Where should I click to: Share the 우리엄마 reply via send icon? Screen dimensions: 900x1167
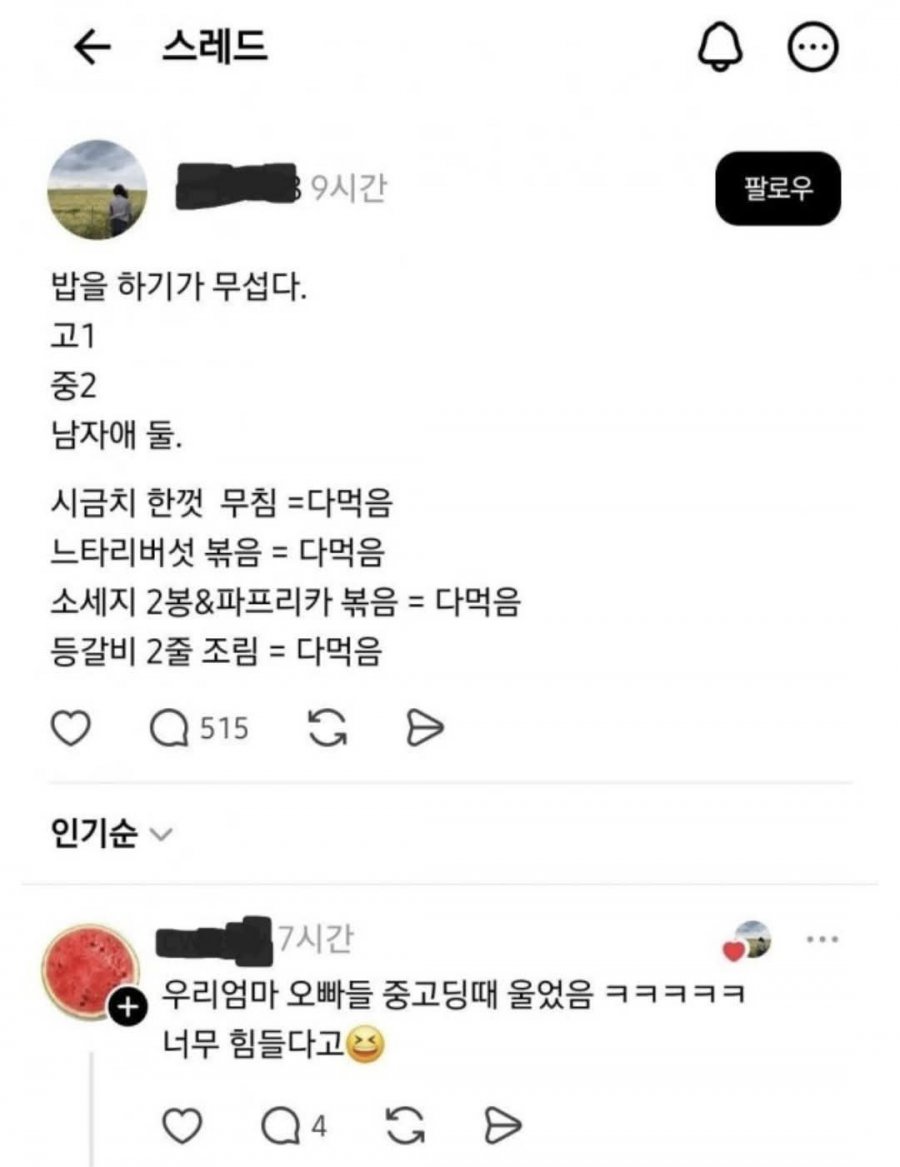click(503, 1126)
